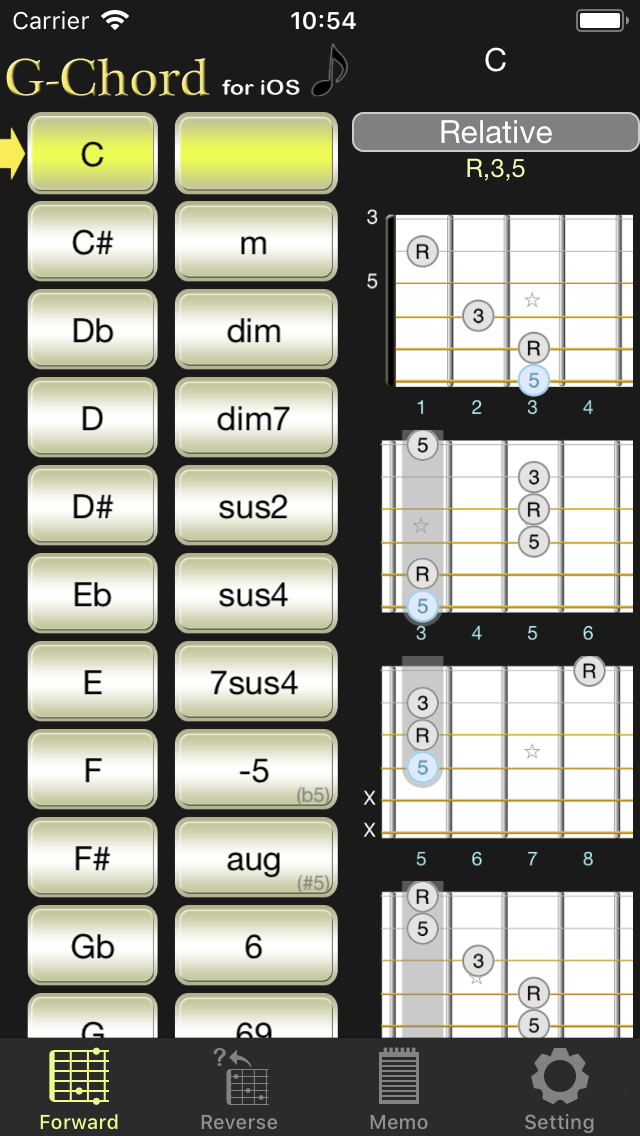Screen dimensions: 640x1136
Task: Select the minor (m) chord type
Action: 256,242
